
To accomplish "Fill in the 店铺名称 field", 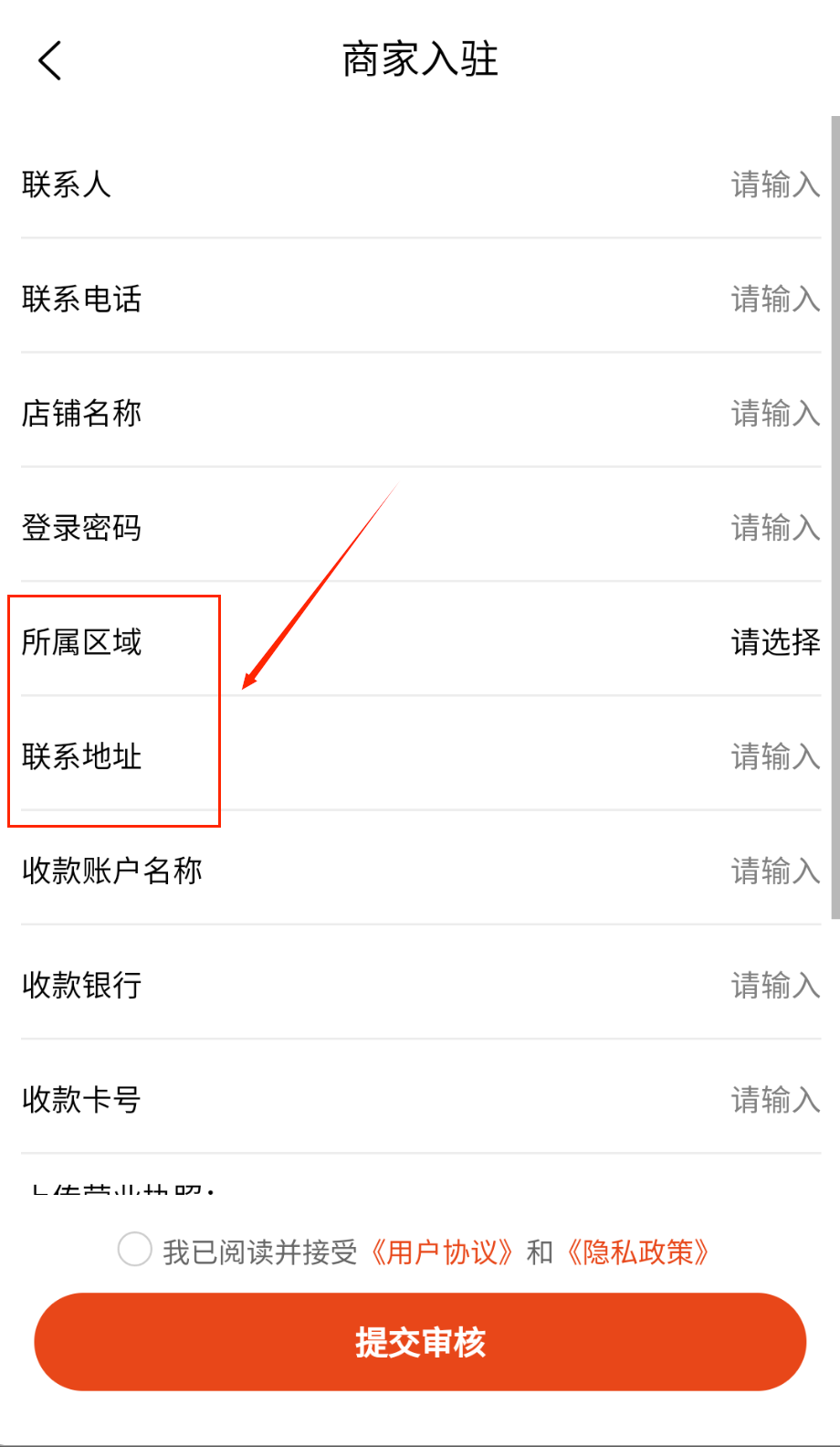I will 774,413.
